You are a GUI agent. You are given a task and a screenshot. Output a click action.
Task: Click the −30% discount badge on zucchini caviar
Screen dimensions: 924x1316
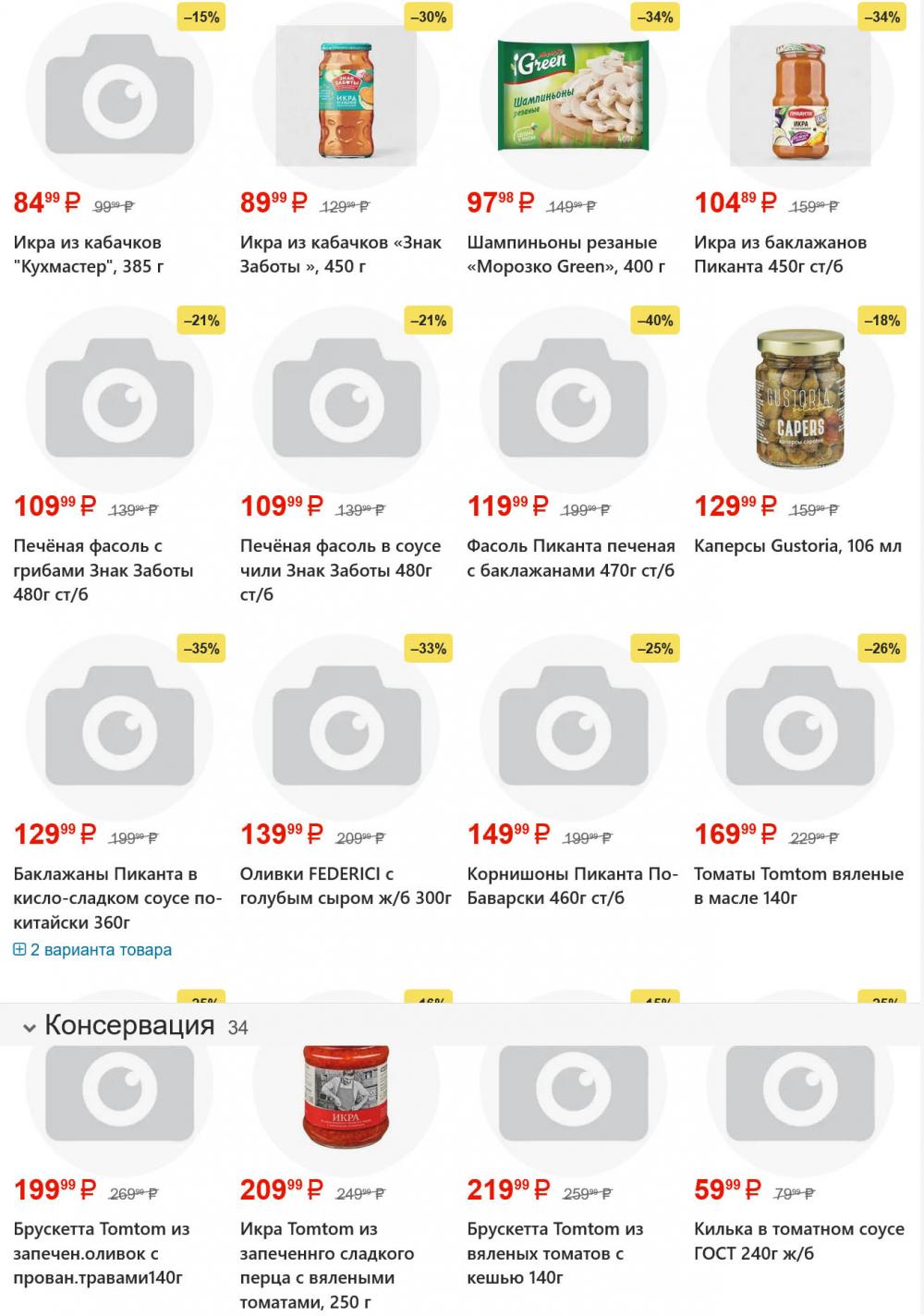click(x=429, y=16)
